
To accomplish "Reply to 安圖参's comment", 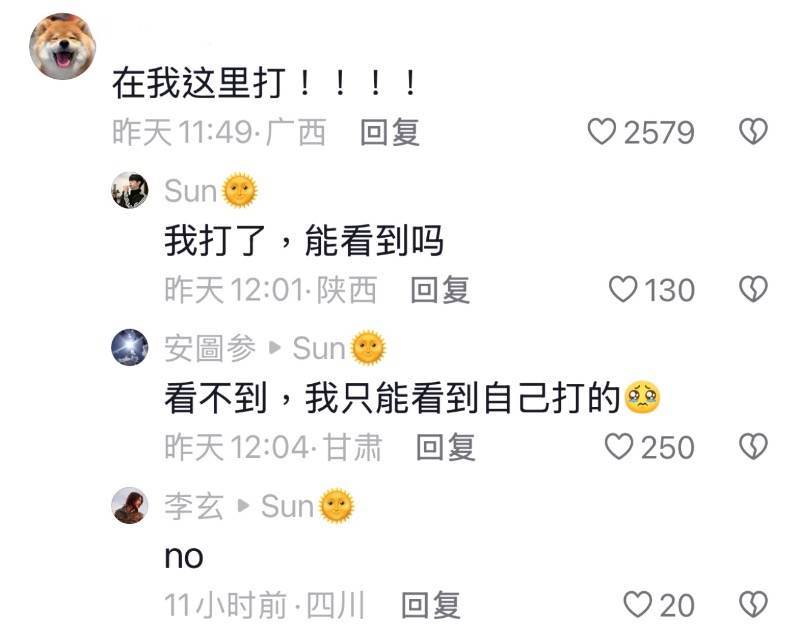I will [x=445, y=447].
